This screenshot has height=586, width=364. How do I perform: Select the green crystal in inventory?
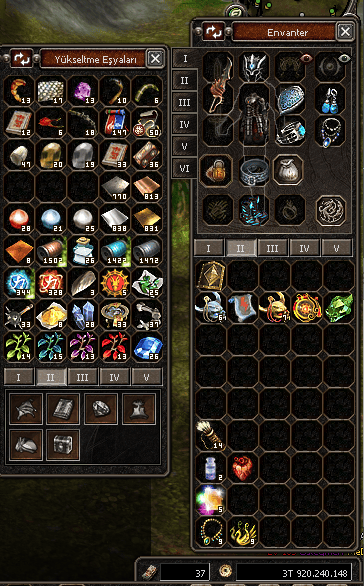pyautogui.click(x=339, y=308)
